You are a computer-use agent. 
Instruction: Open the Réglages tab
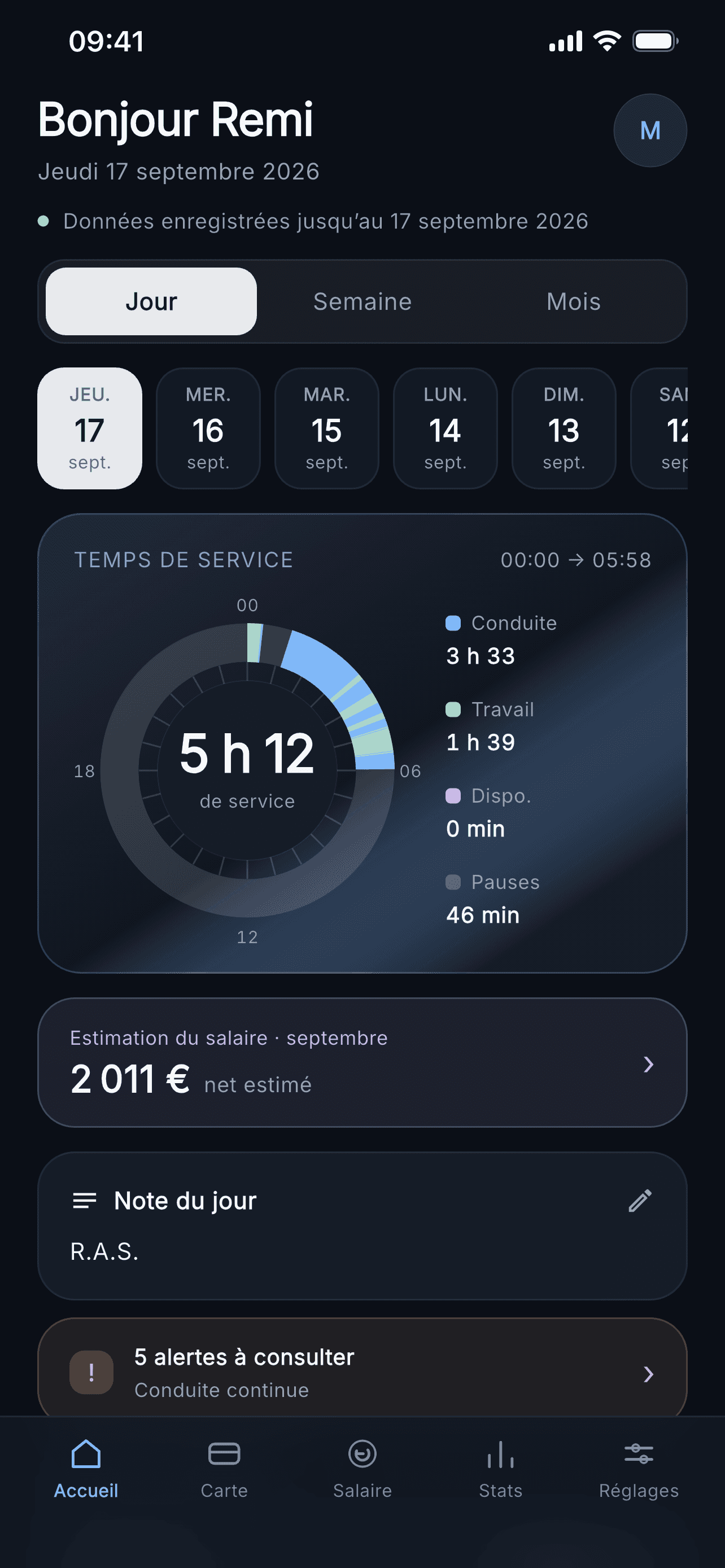click(639, 1469)
